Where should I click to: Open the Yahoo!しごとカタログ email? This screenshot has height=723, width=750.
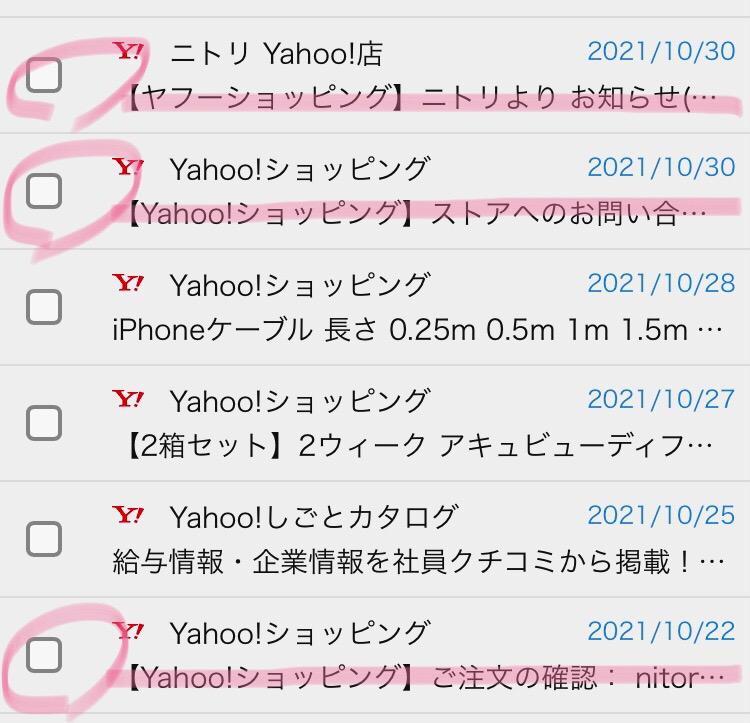pyautogui.click(x=420, y=562)
